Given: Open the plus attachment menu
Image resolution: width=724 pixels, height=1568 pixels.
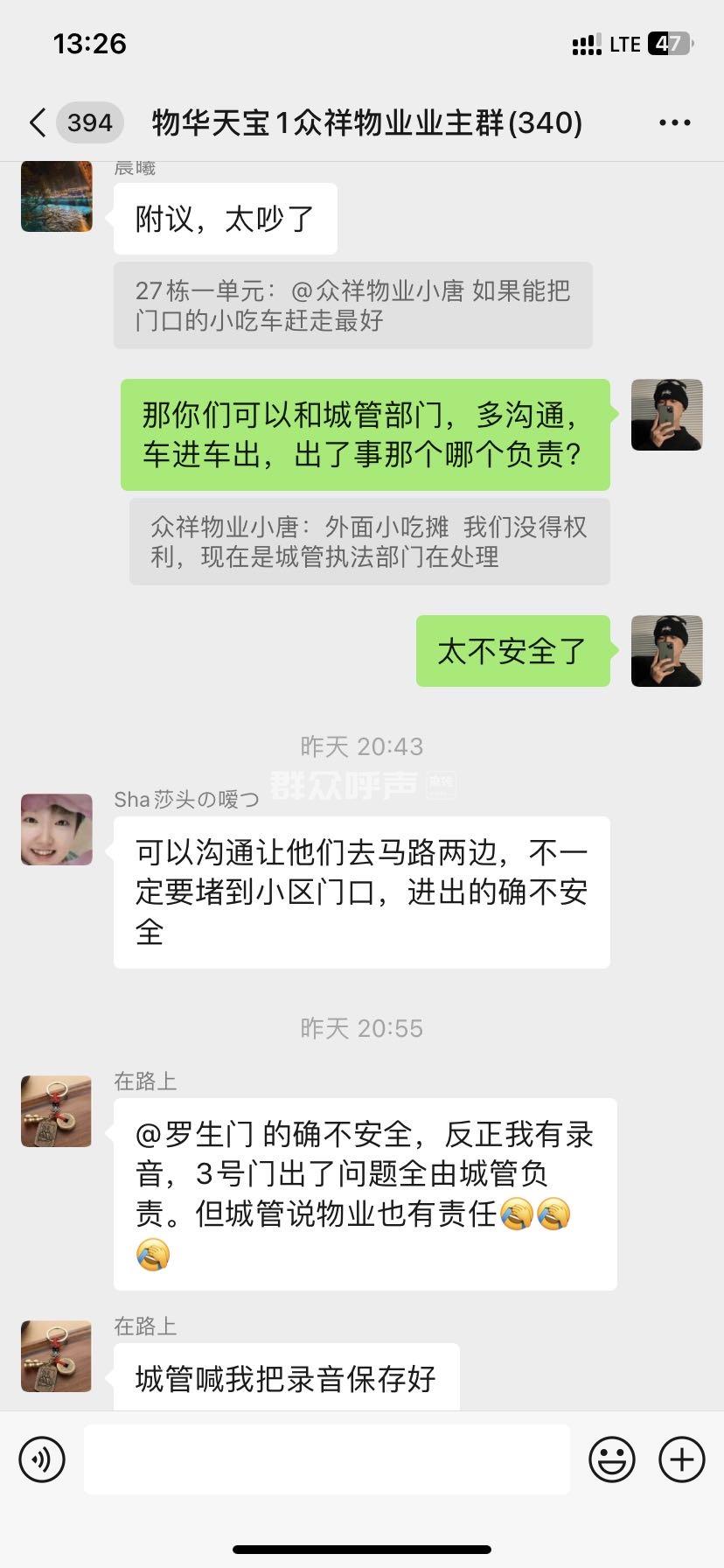Looking at the screenshot, I should coord(681,1459).
